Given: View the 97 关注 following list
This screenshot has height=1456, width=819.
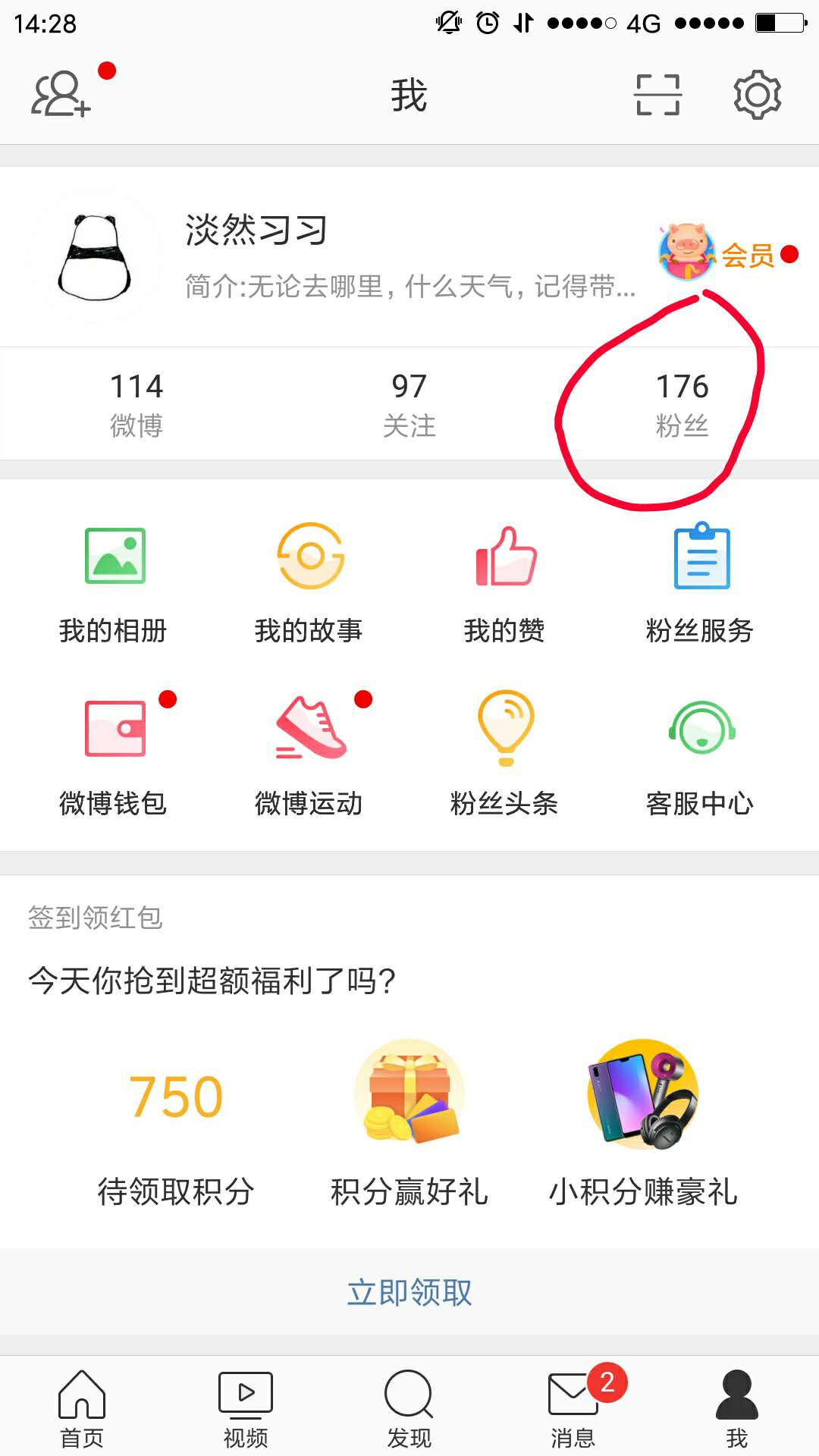Looking at the screenshot, I should (x=409, y=404).
